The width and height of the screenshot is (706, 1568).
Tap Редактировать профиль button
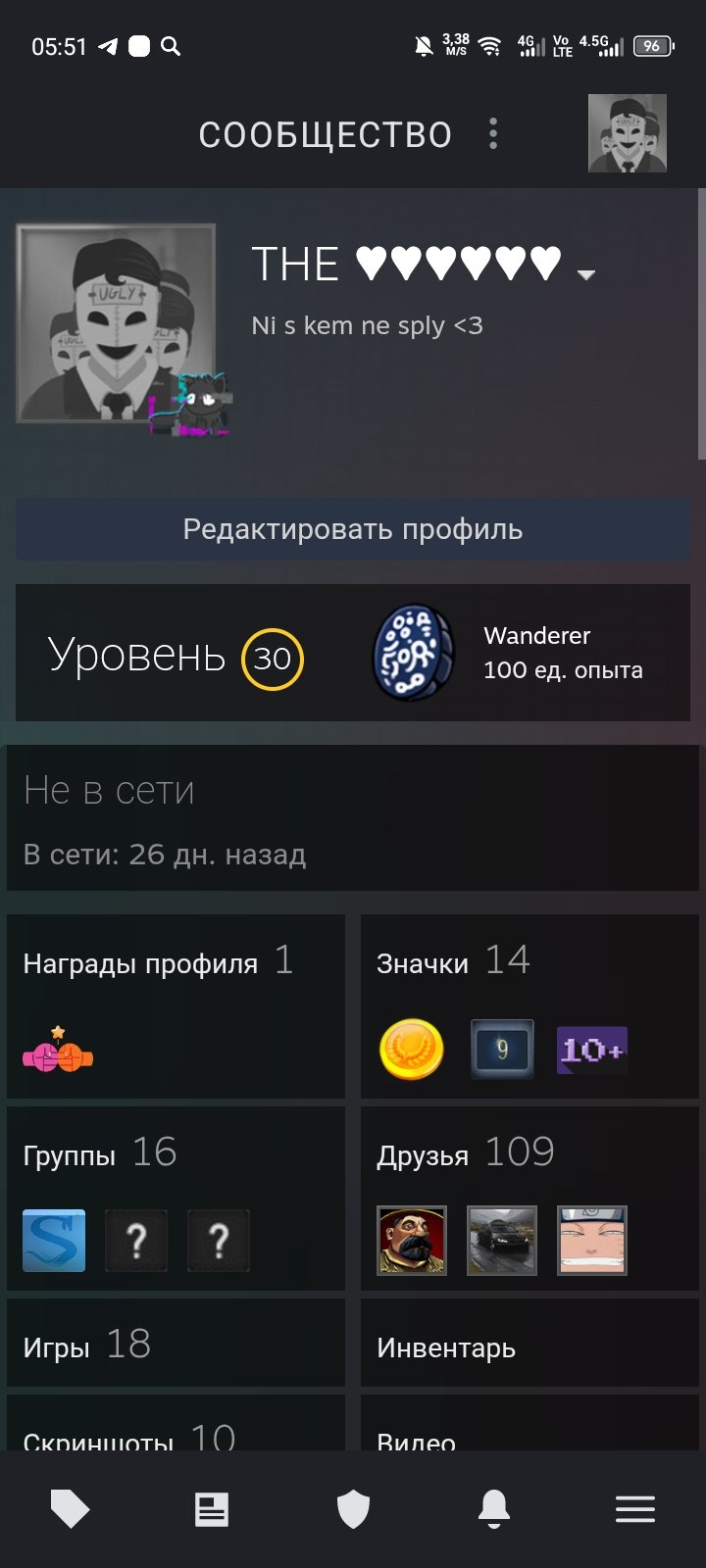click(x=353, y=530)
